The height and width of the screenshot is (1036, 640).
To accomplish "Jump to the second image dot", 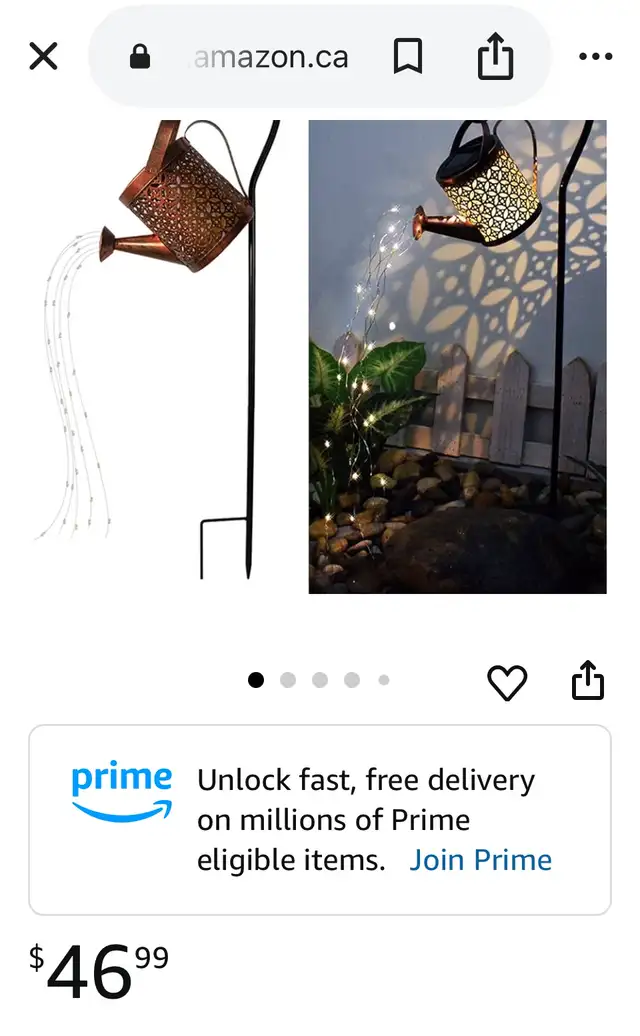I will [x=288, y=680].
